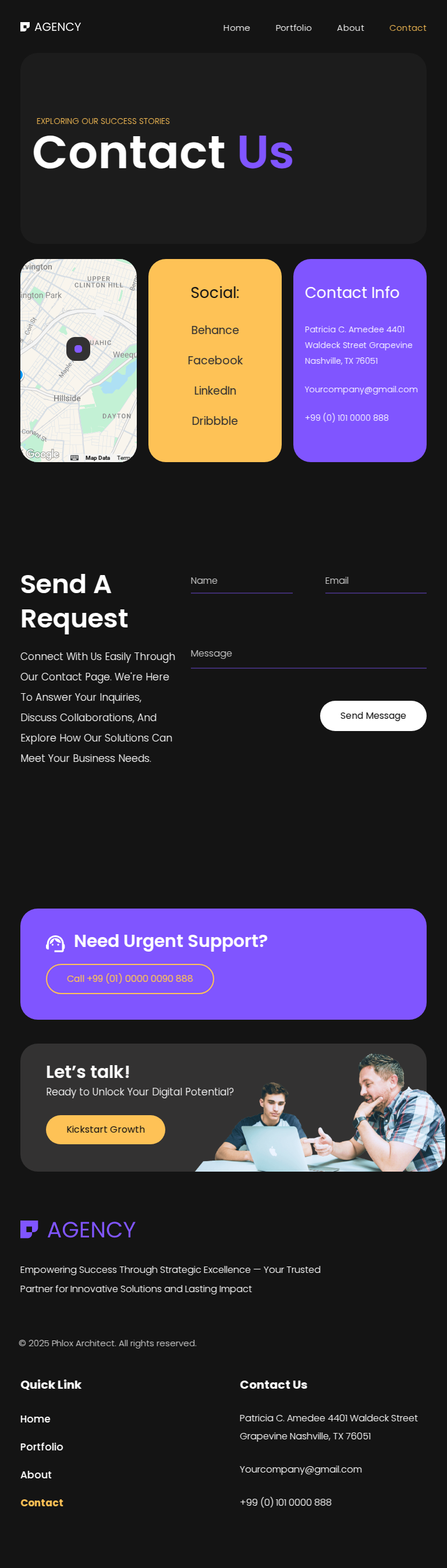Go to the Dribbble social link
The image size is (447, 1568).
[x=214, y=421]
